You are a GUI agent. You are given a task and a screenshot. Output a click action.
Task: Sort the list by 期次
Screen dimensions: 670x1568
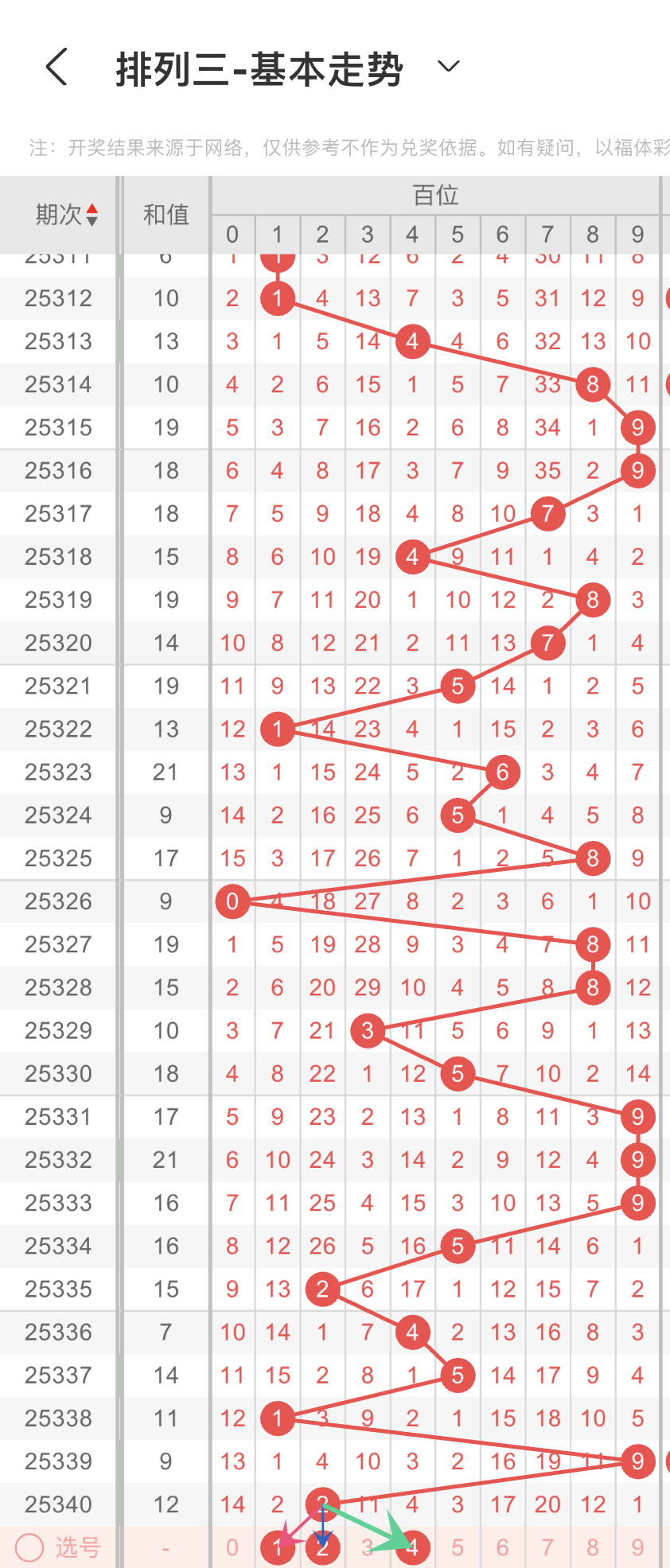click(x=67, y=215)
